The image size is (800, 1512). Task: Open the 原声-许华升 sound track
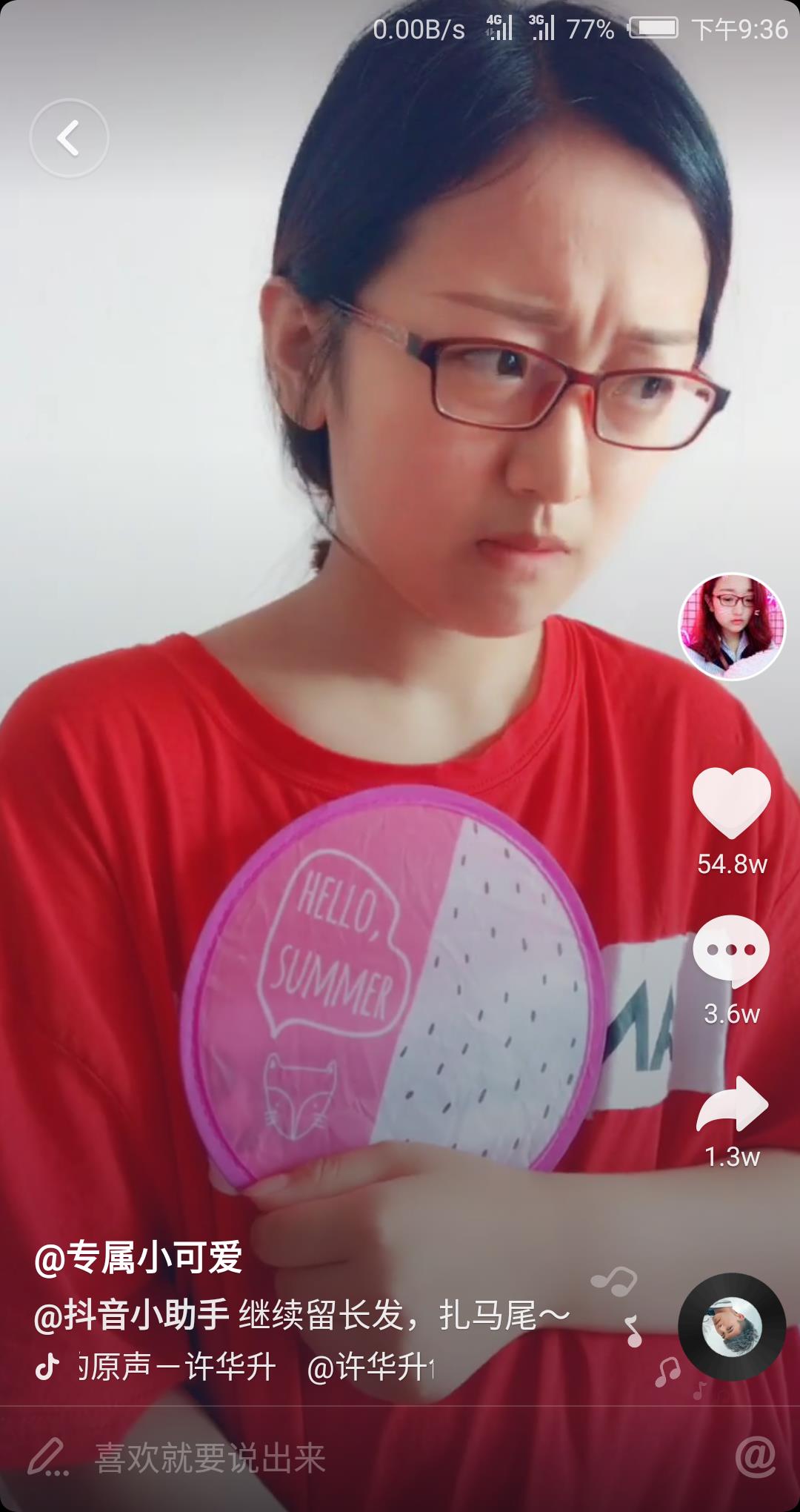(x=178, y=1367)
